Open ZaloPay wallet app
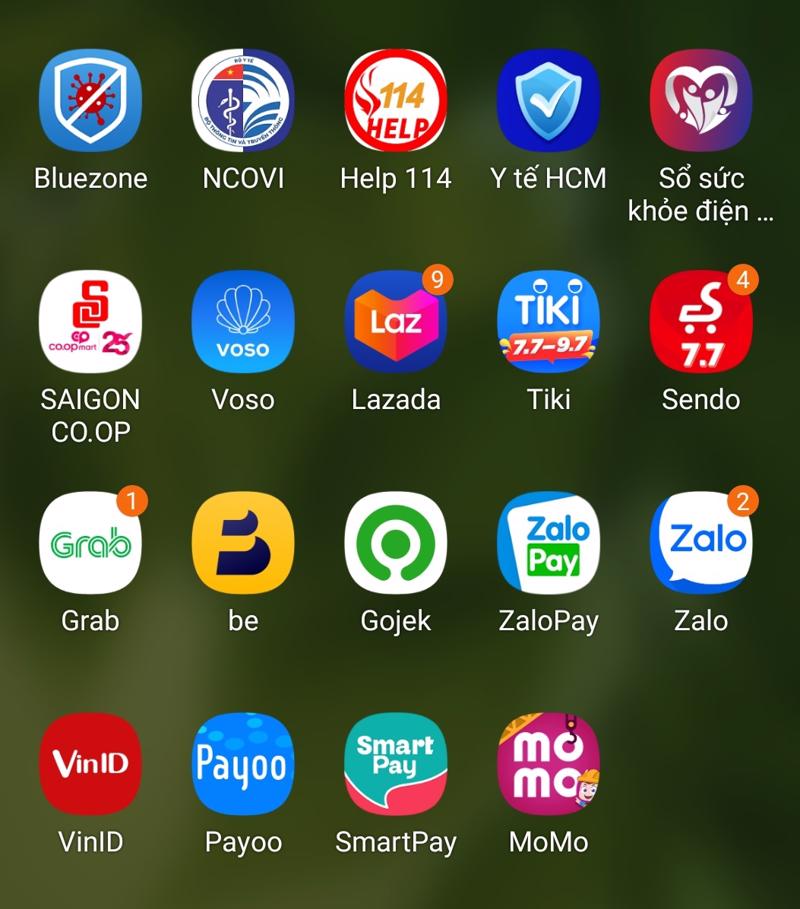 pyautogui.click(x=548, y=543)
